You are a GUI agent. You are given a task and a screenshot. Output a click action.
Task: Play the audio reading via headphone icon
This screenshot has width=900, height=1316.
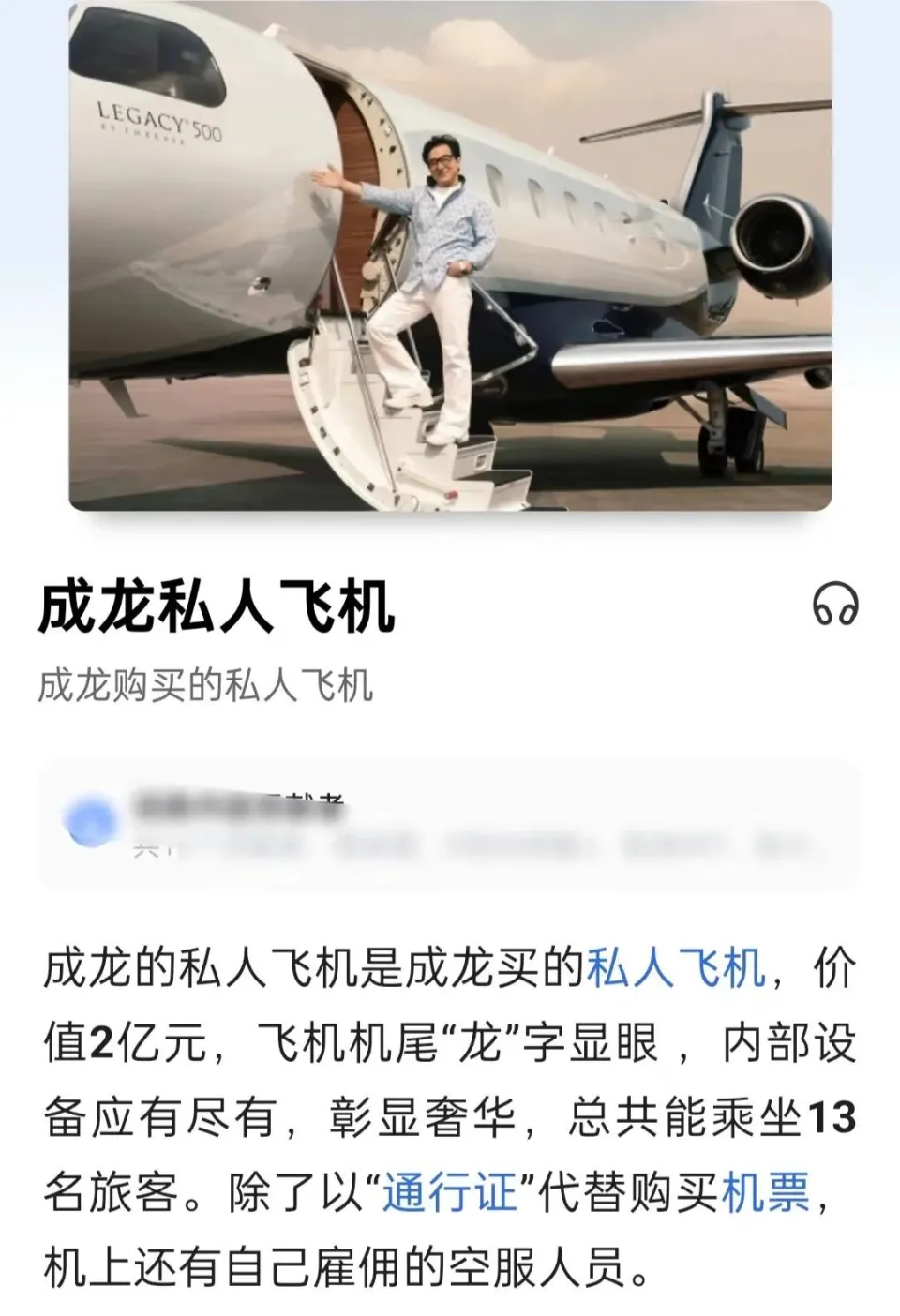coord(833,605)
